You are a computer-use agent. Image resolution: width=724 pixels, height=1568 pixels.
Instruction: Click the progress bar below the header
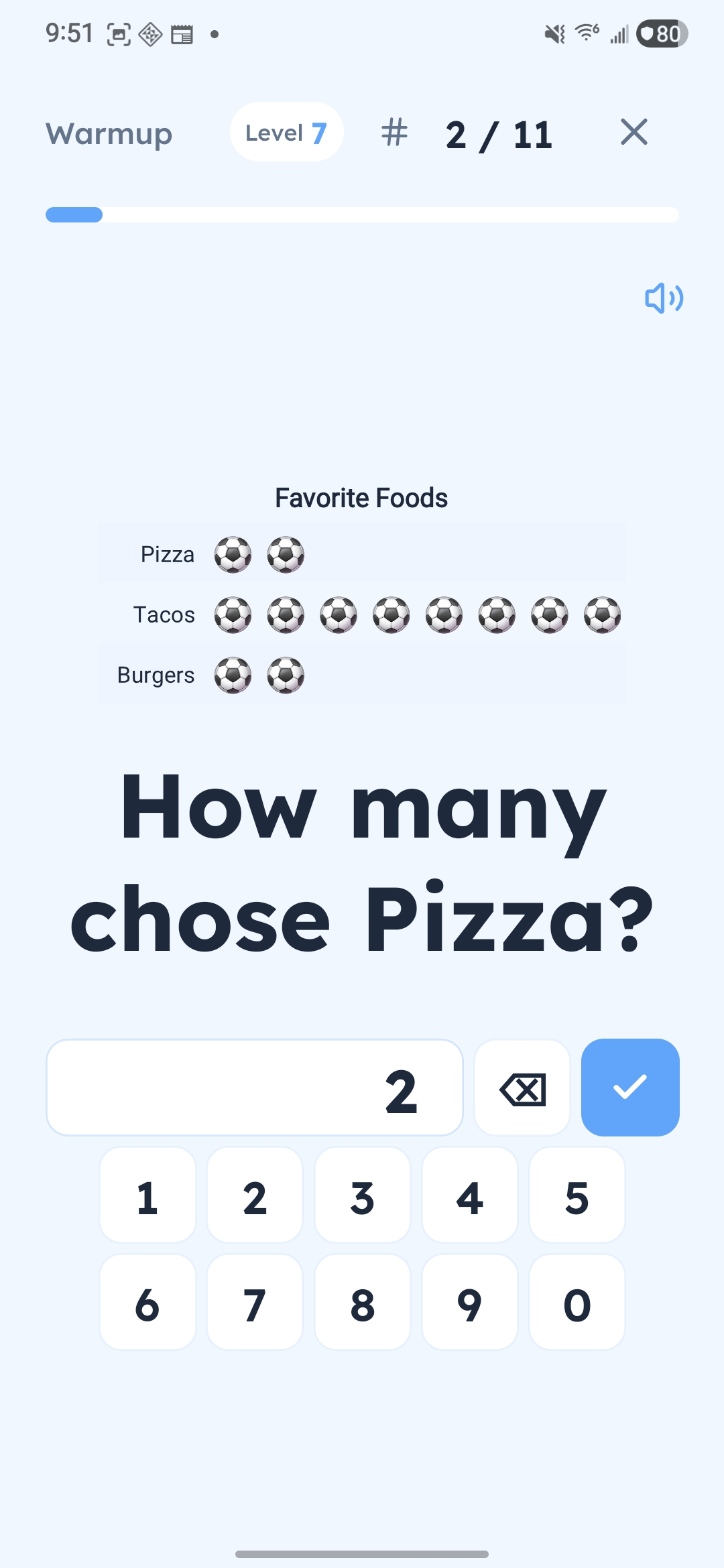tap(362, 214)
